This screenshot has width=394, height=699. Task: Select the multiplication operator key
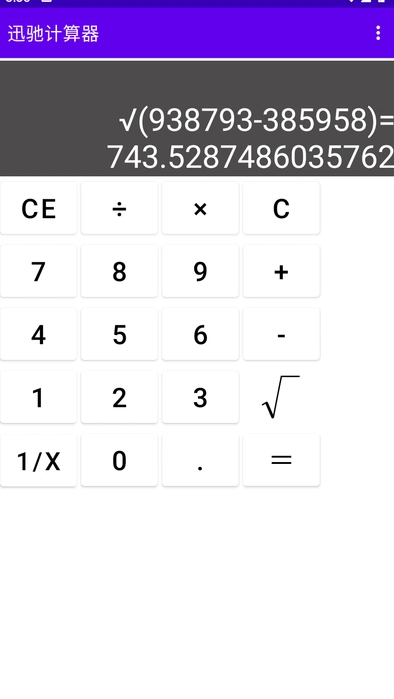200,208
